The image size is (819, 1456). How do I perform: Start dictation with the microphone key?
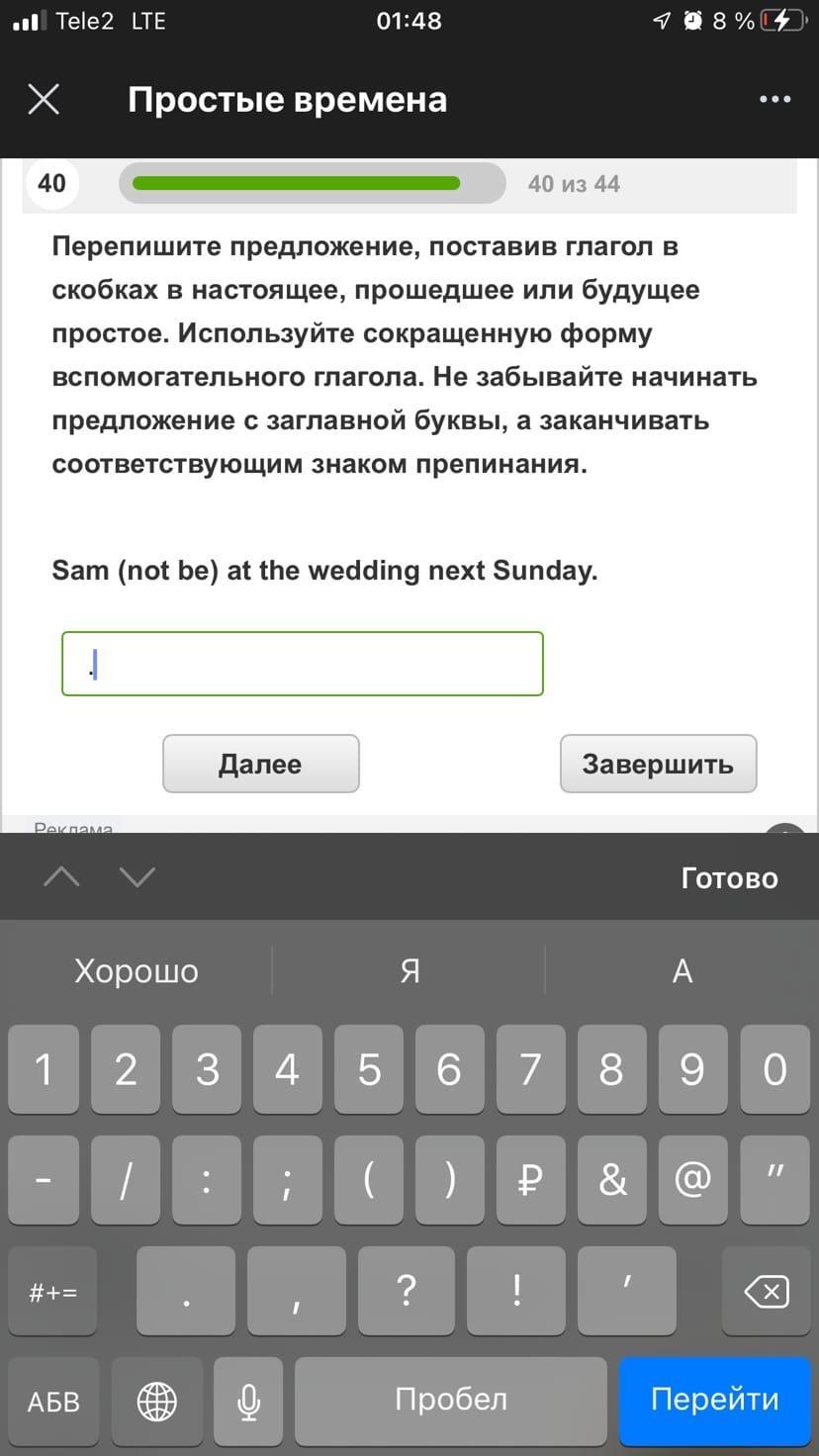[x=248, y=1401]
